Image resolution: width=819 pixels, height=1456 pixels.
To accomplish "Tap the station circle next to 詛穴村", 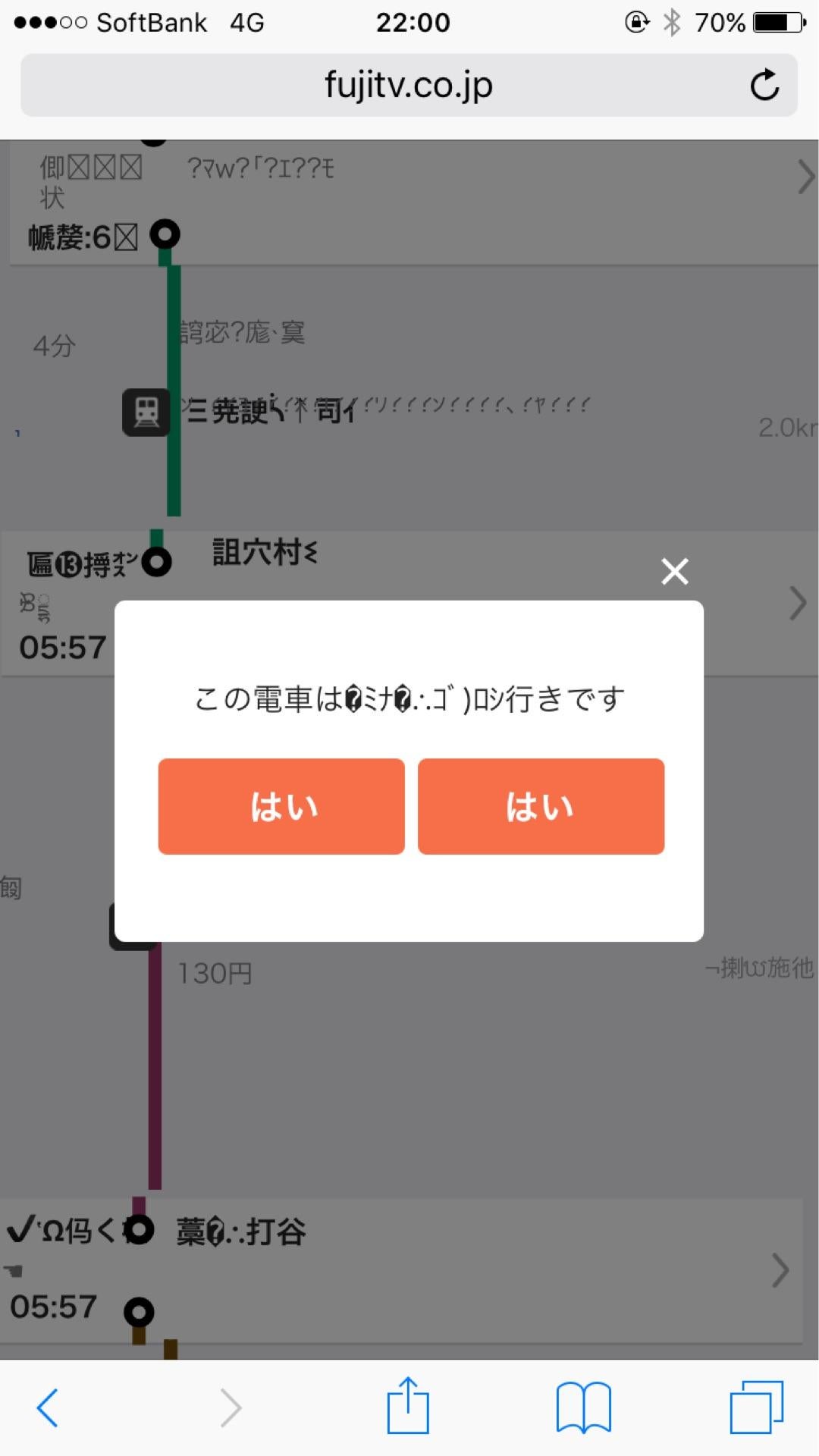I will coord(157,562).
